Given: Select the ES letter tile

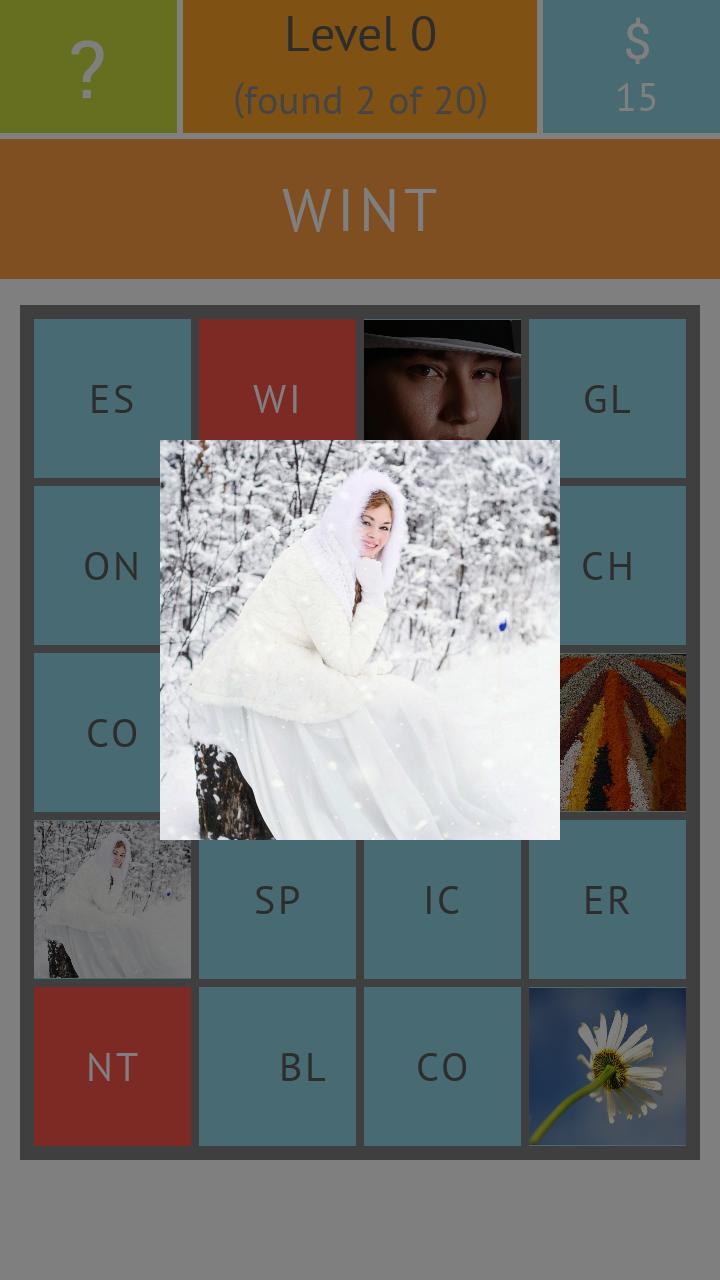Looking at the screenshot, I should pyautogui.click(x=112, y=399).
